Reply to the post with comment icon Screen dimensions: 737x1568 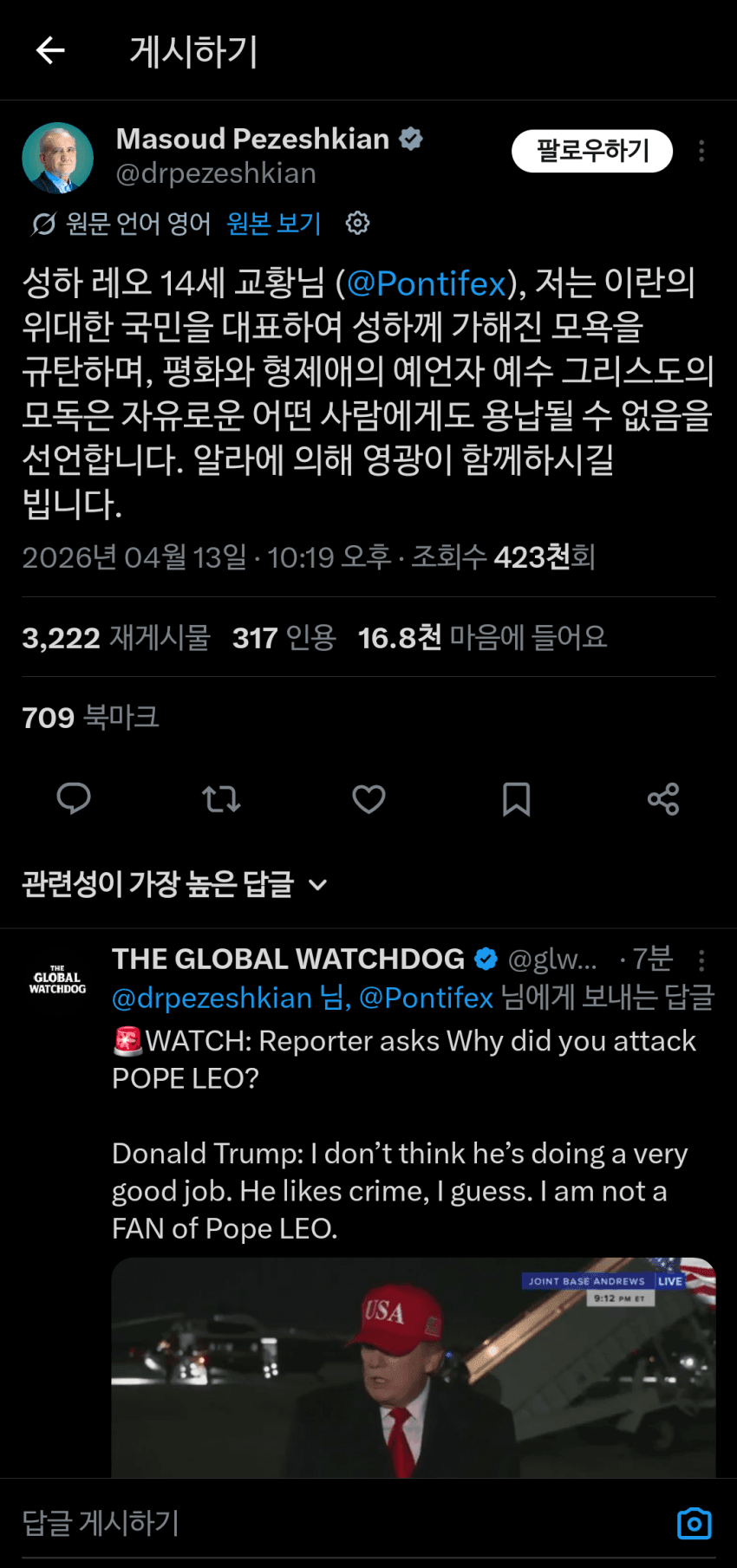pos(74,798)
